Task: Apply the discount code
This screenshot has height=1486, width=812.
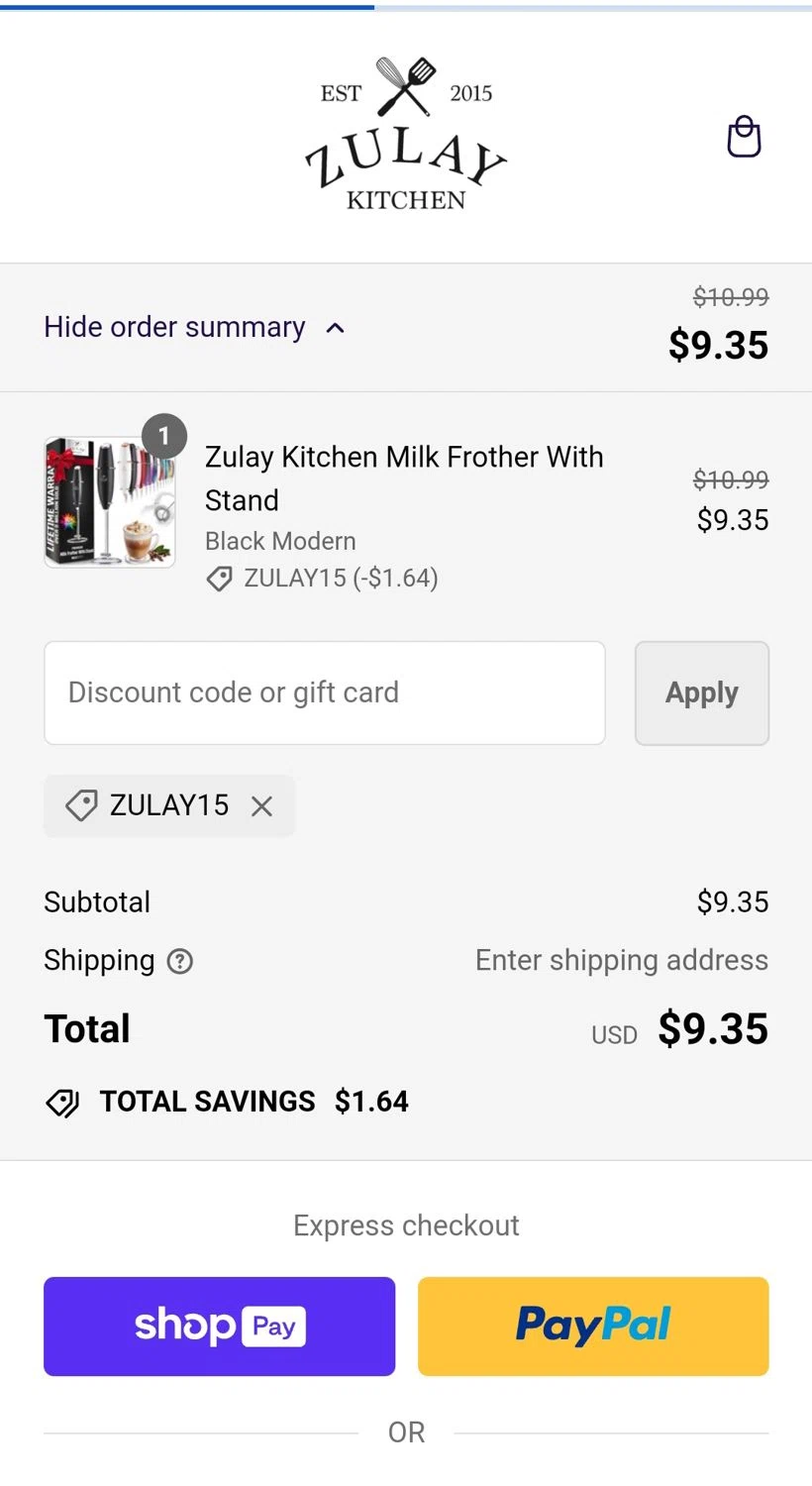Action: pos(701,692)
